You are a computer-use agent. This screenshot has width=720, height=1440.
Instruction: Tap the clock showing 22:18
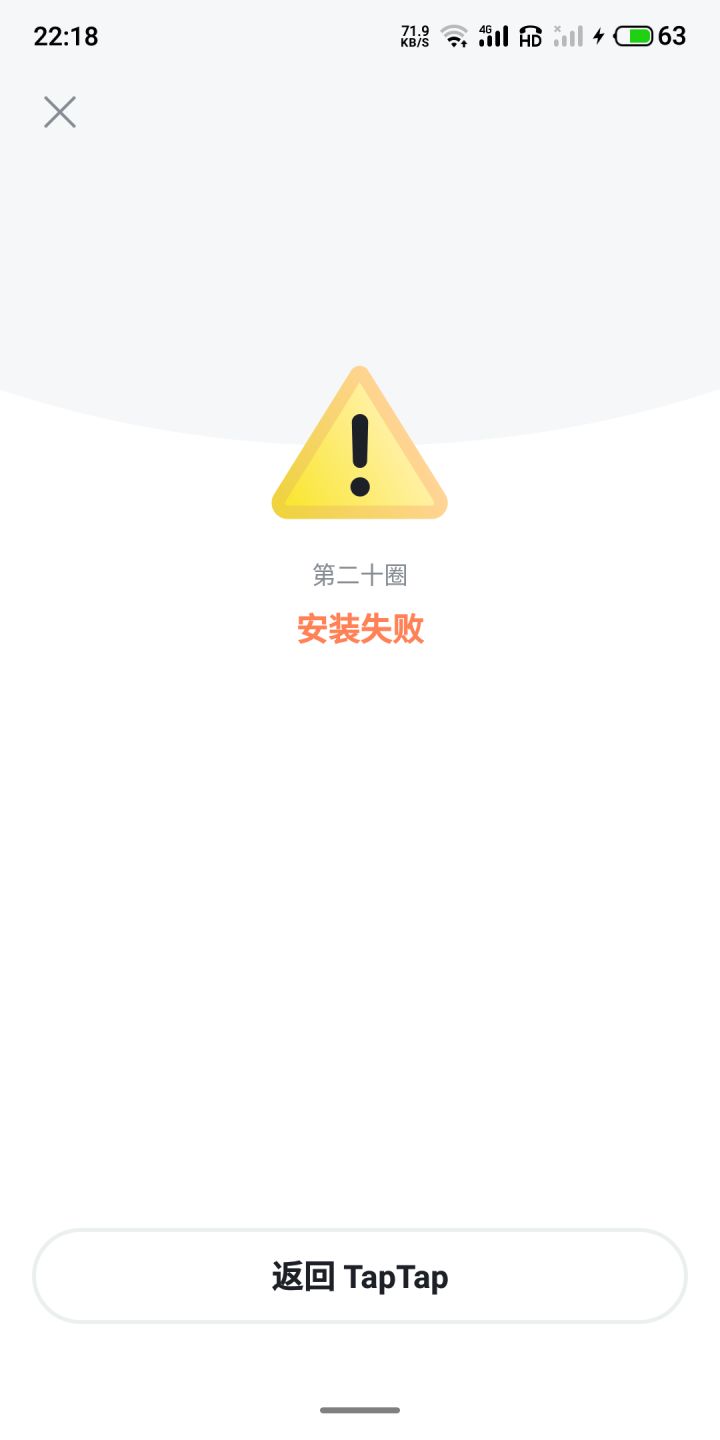tap(66, 36)
